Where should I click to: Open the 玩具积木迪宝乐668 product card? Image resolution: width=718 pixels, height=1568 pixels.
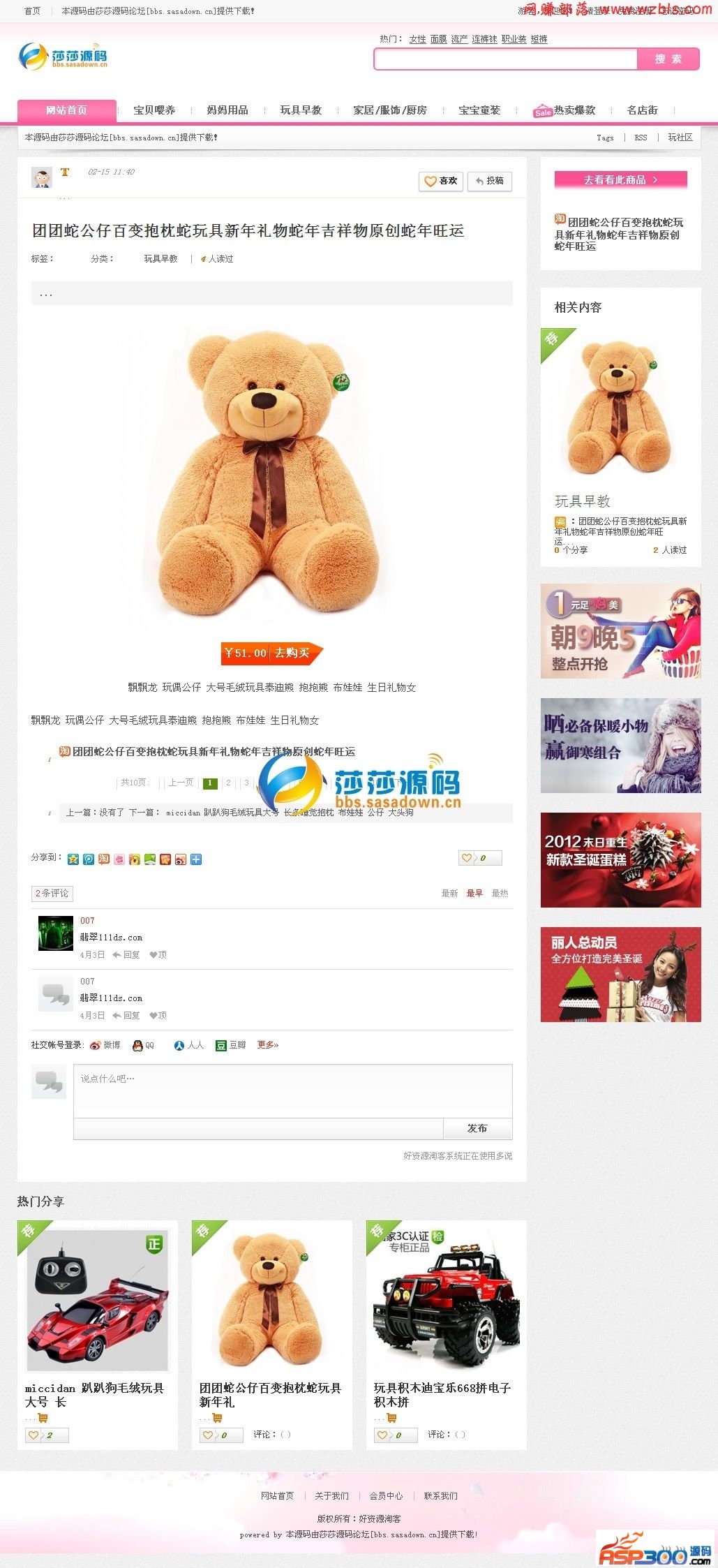[x=446, y=1334]
